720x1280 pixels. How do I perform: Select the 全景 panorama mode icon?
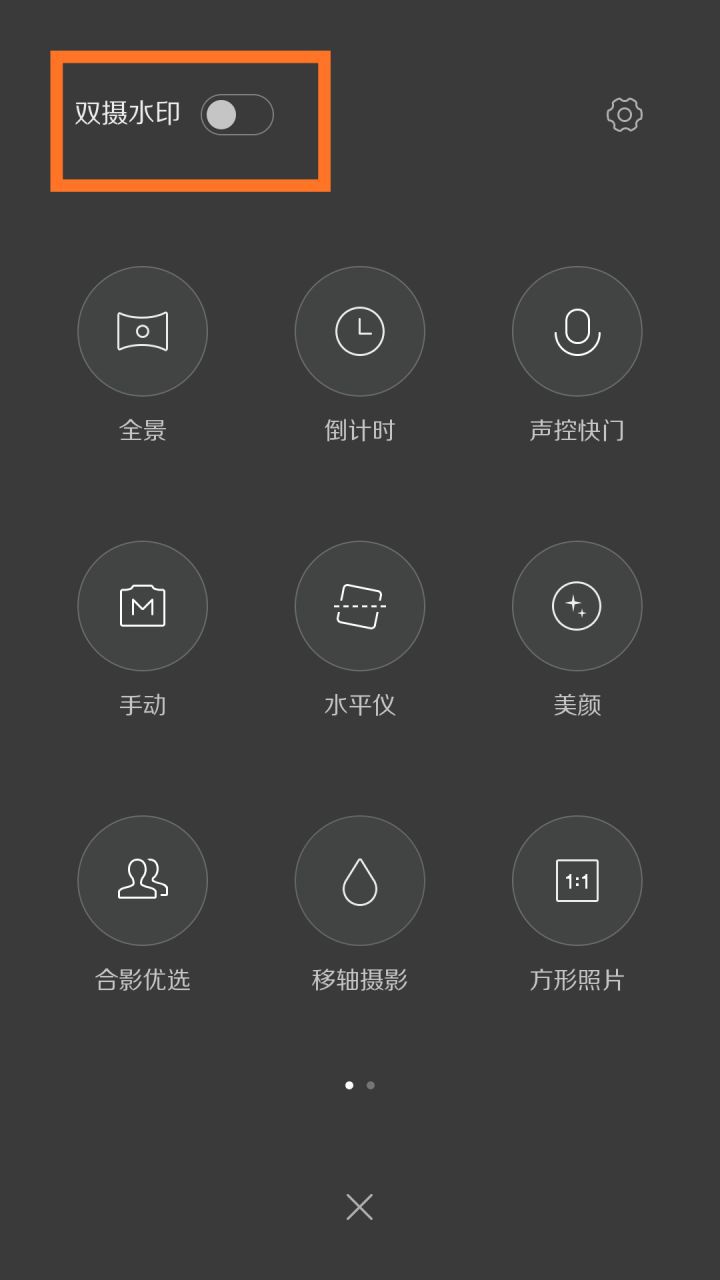[x=142, y=331]
